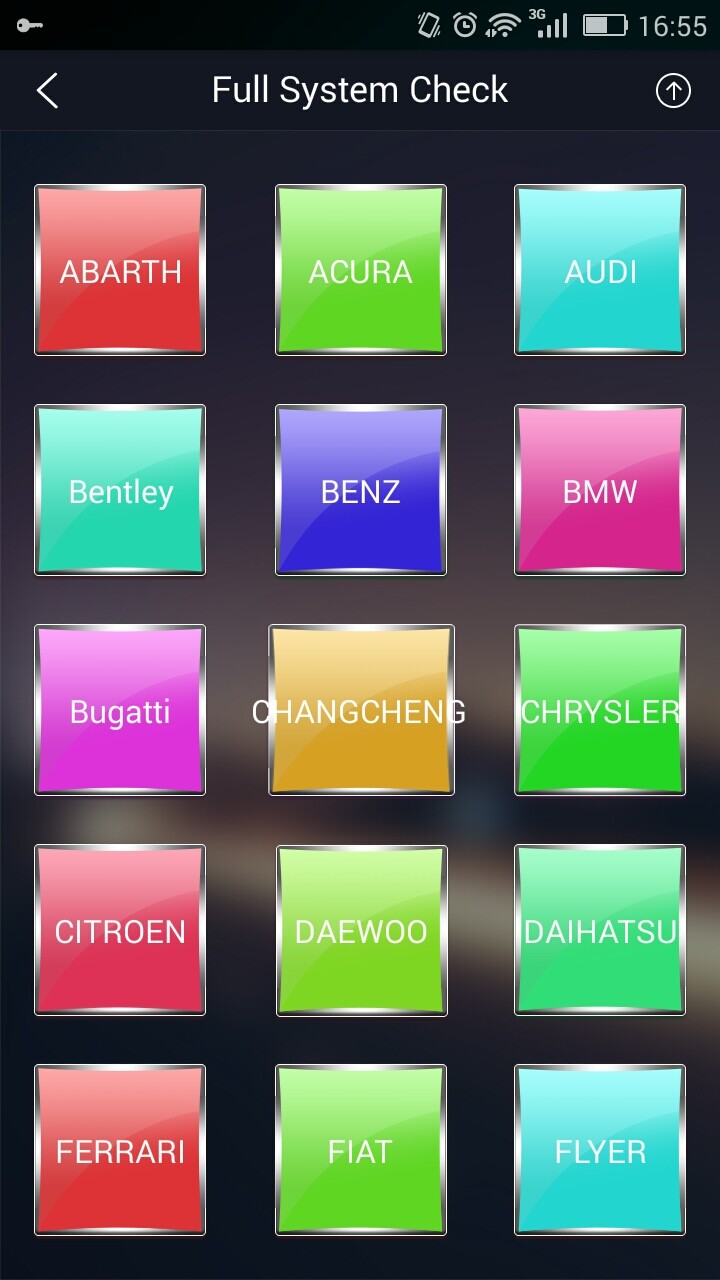Select the BENZ tile

(361, 490)
